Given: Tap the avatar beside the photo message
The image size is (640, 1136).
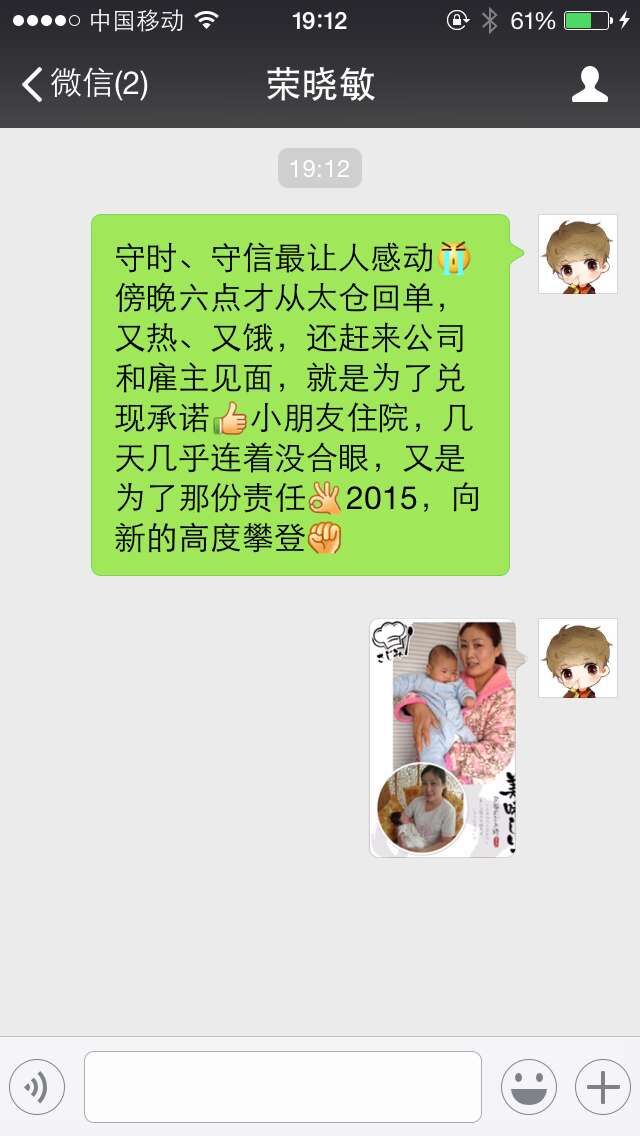Looking at the screenshot, I should click(577, 658).
